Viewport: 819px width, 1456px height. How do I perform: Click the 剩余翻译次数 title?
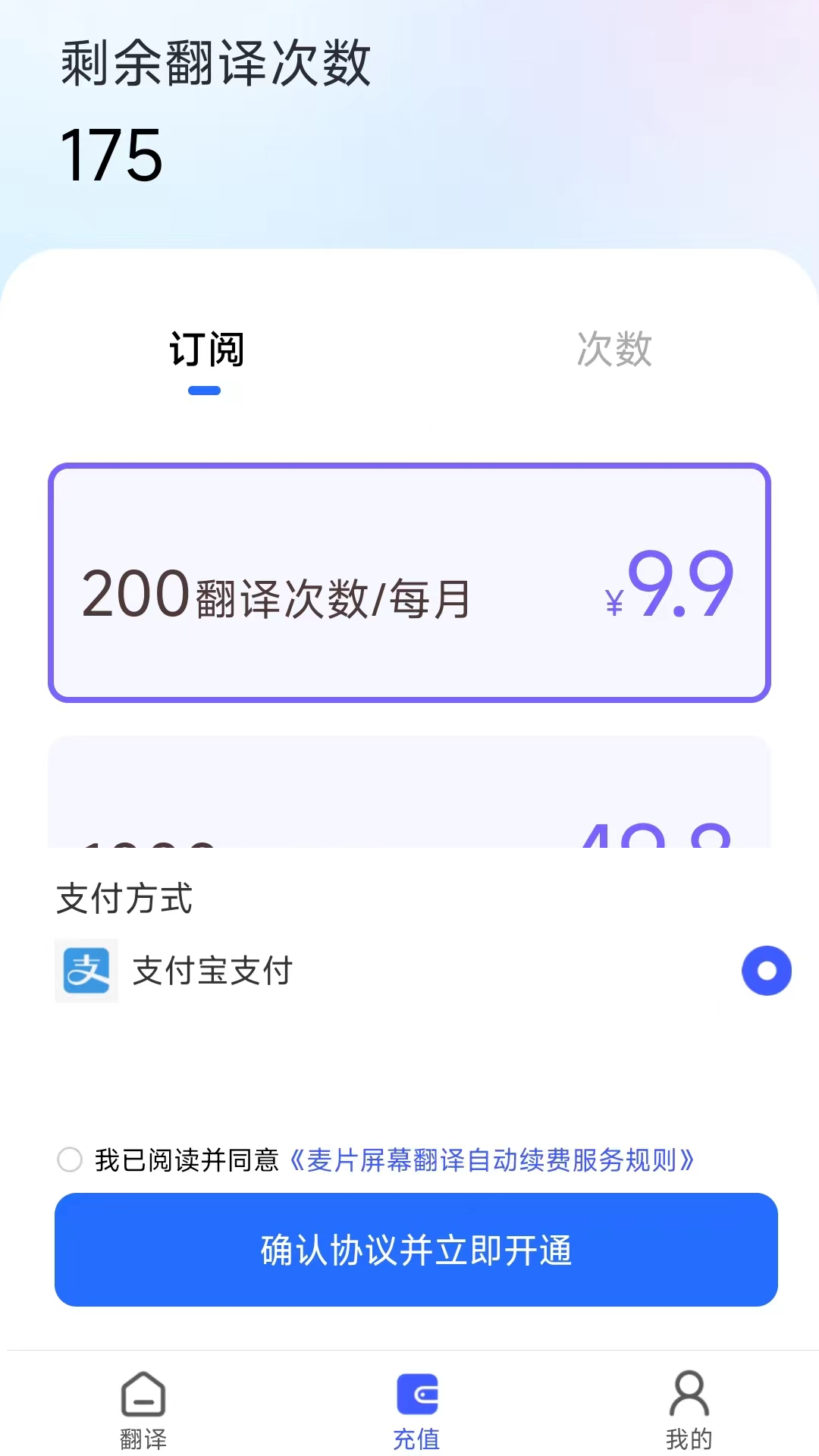click(215, 64)
